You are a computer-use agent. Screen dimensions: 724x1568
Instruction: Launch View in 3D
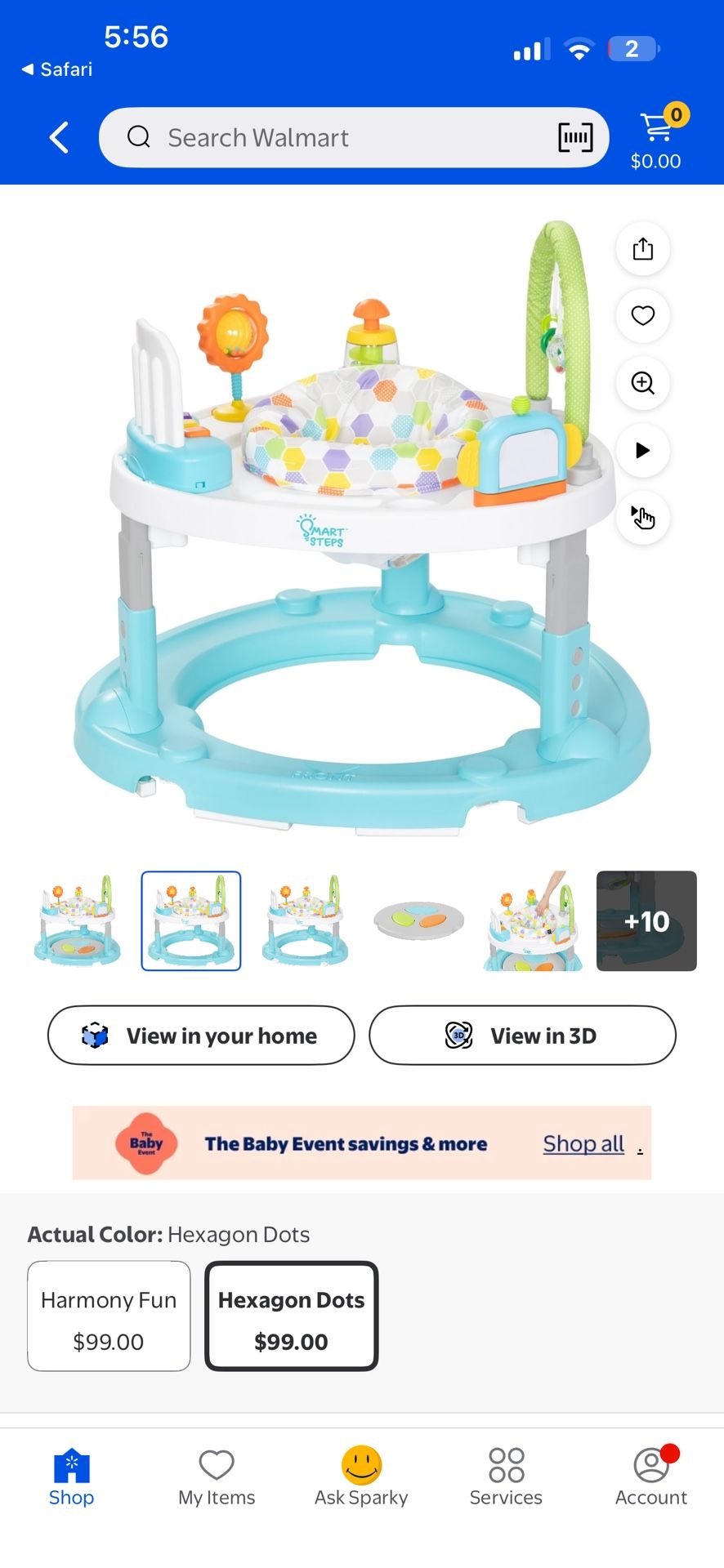tap(522, 1036)
